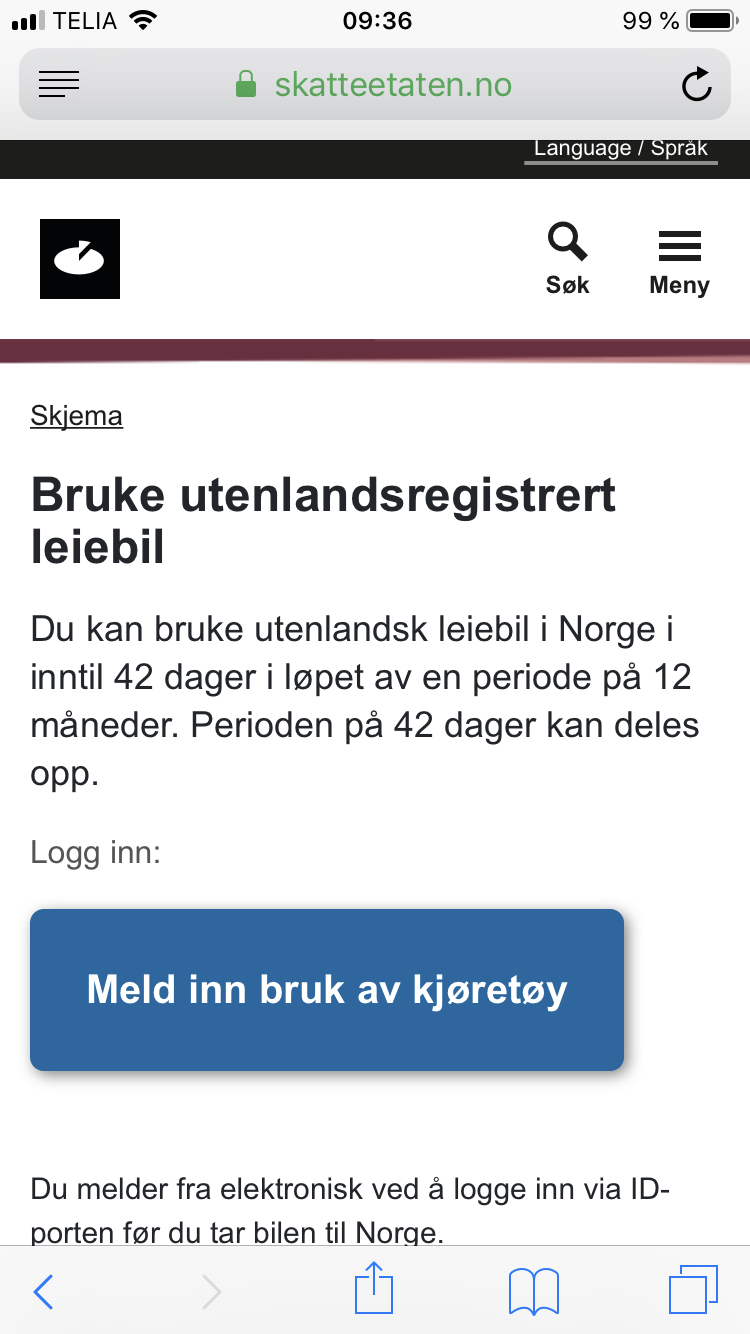
Task: Tap the skatteetaten.no address bar
Action: pos(375,85)
